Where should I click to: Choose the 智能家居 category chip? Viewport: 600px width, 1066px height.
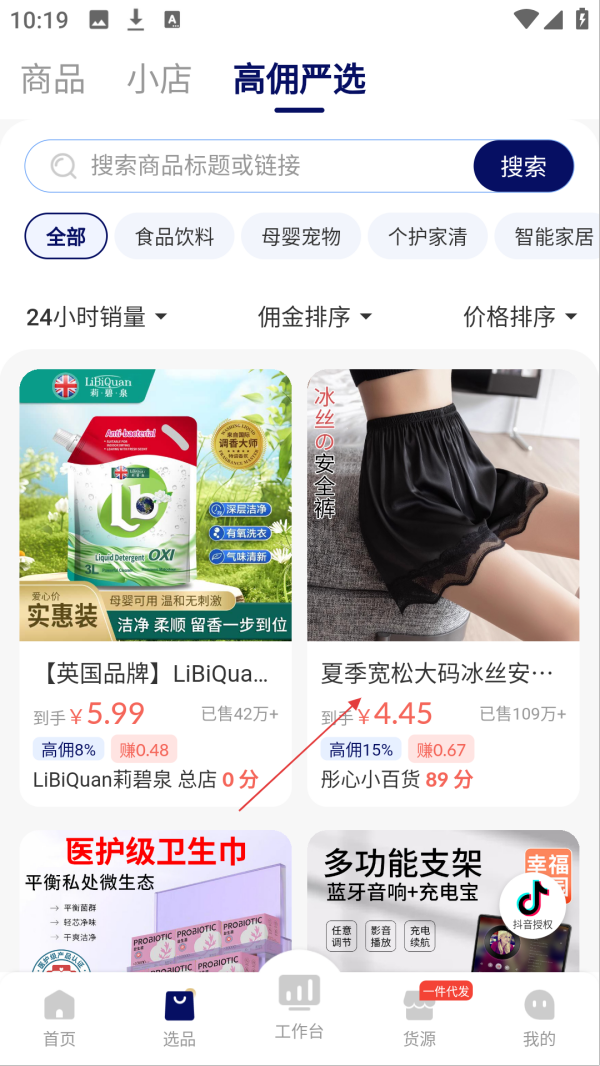[x=550, y=237]
